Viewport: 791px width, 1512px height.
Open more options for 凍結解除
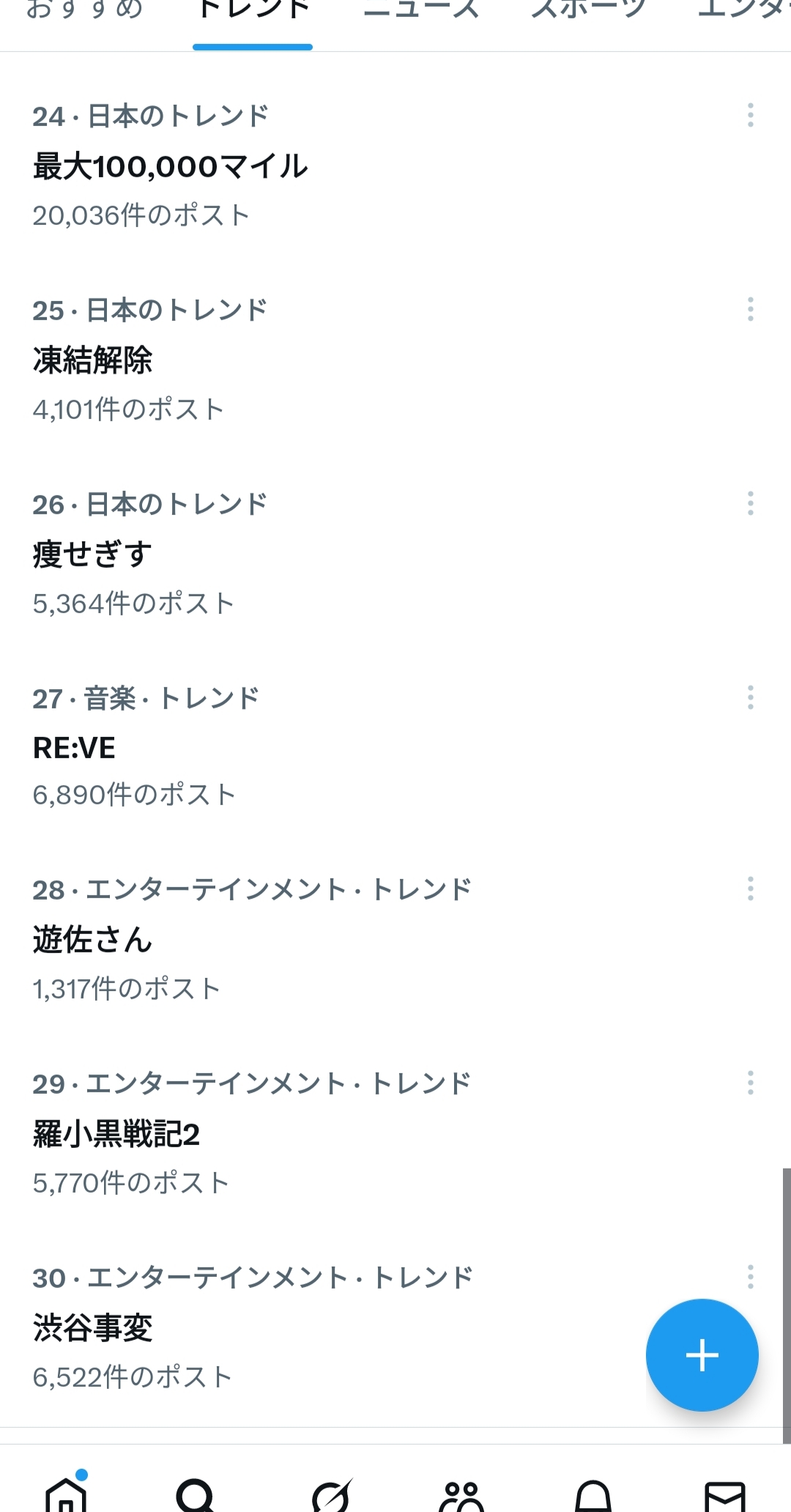click(751, 309)
